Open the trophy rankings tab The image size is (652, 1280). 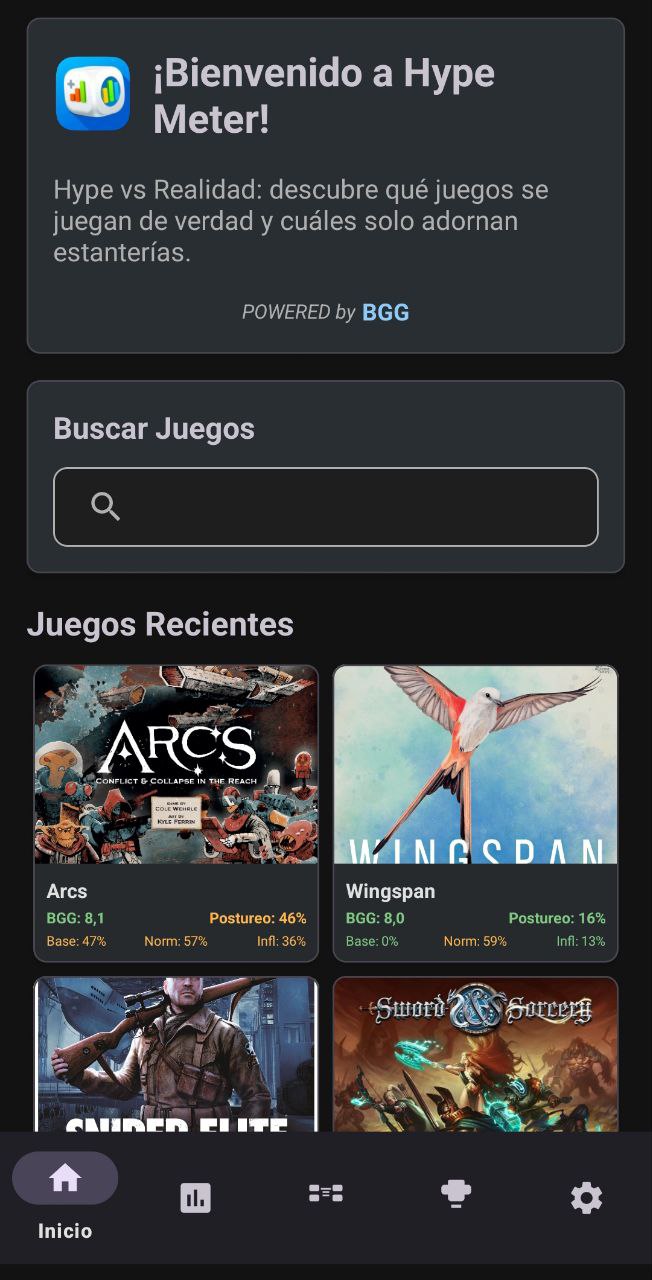[456, 1193]
